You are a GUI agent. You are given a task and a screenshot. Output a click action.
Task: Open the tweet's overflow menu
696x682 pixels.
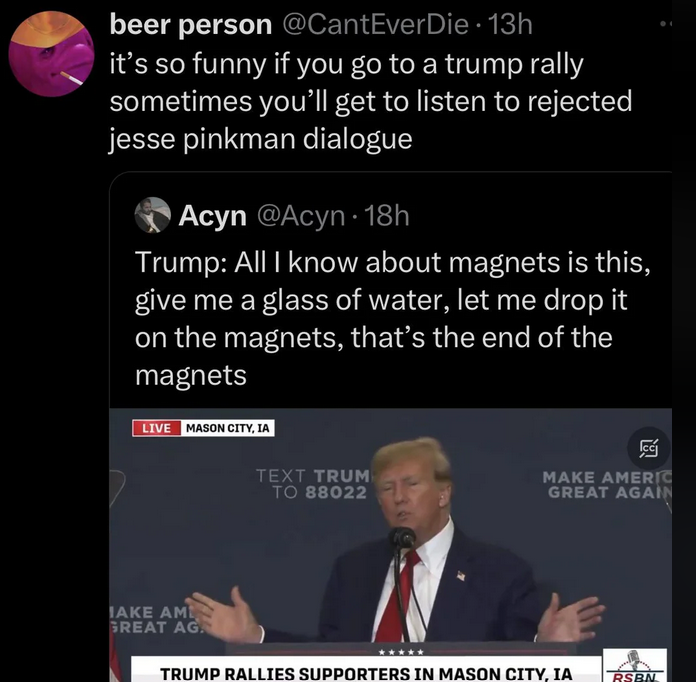(668, 22)
